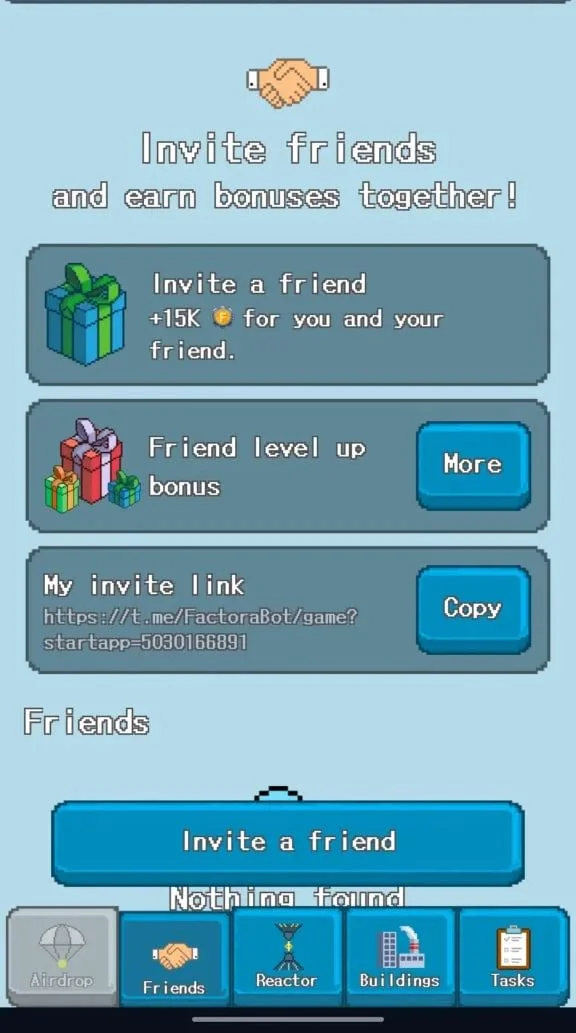The width and height of the screenshot is (576, 1033).
Task: Go to the Buildings tab
Action: [399, 957]
